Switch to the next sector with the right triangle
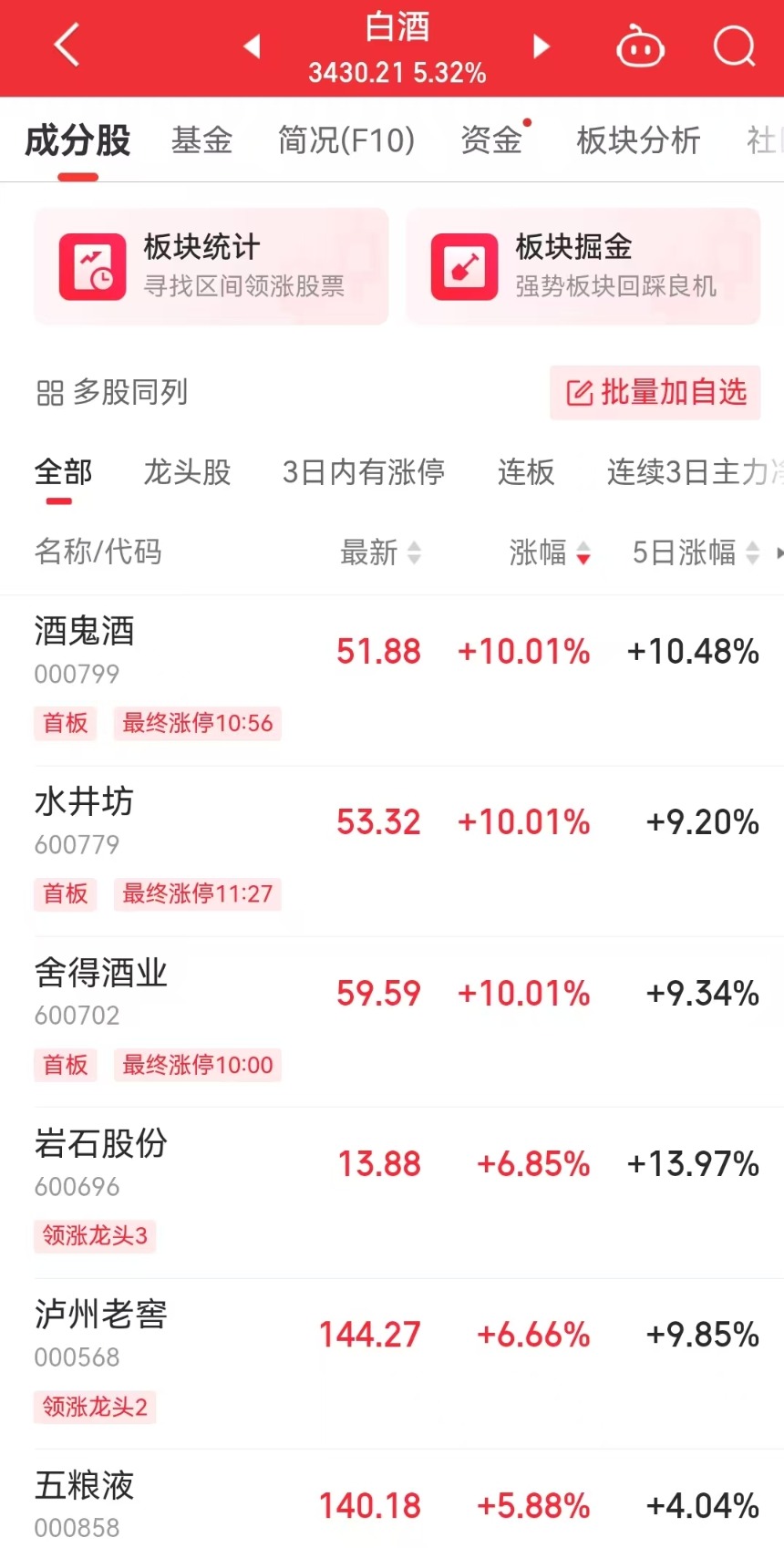 click(x=541, y=46)
